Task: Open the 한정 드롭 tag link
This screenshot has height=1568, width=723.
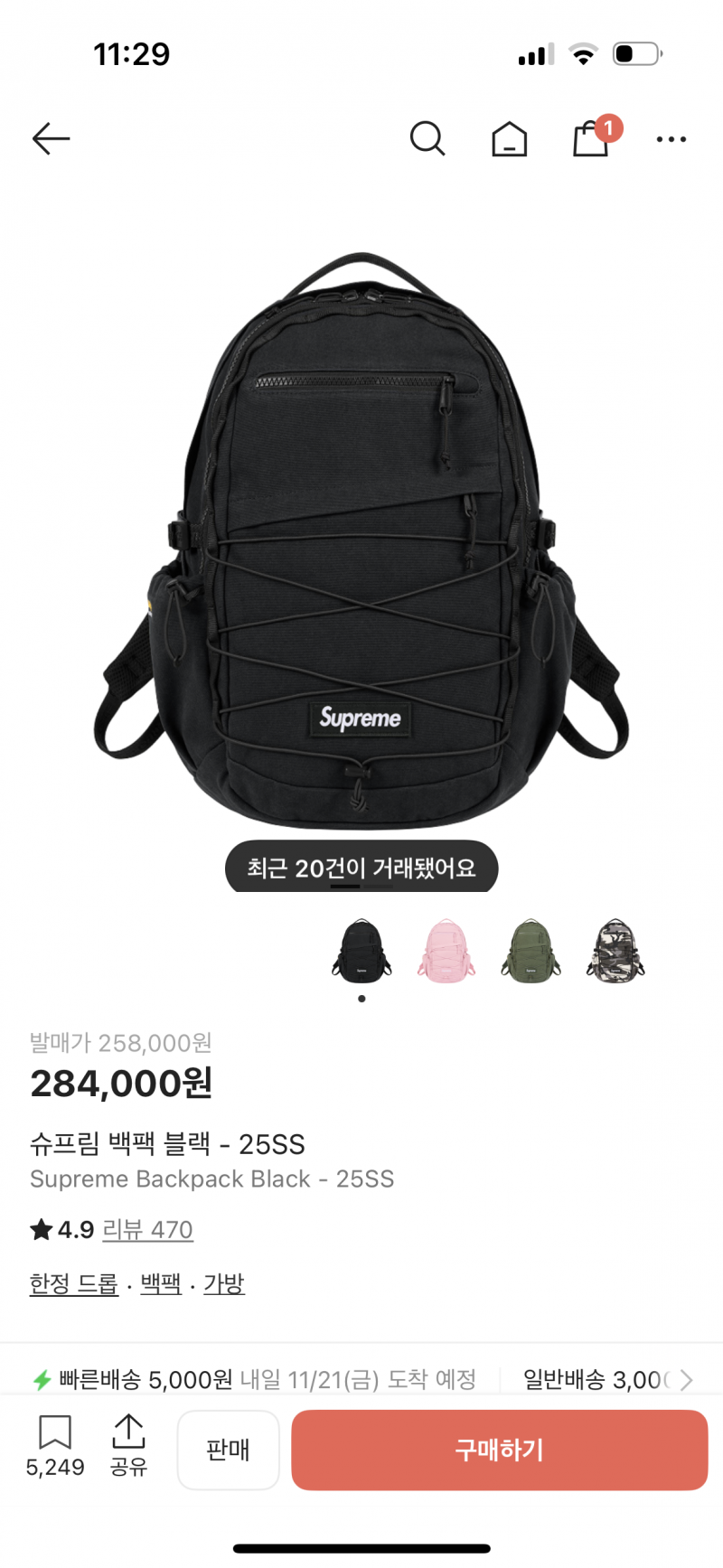Action: pyautogui.click(x=74, y=1283)
